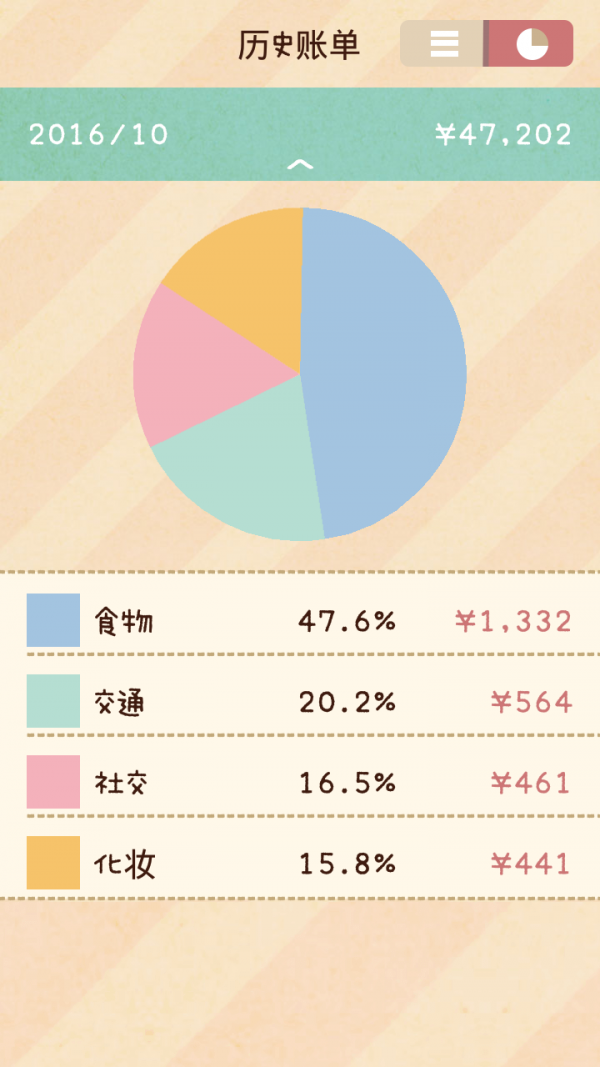Switch to the pie chart view tab

tap(530, 44)
